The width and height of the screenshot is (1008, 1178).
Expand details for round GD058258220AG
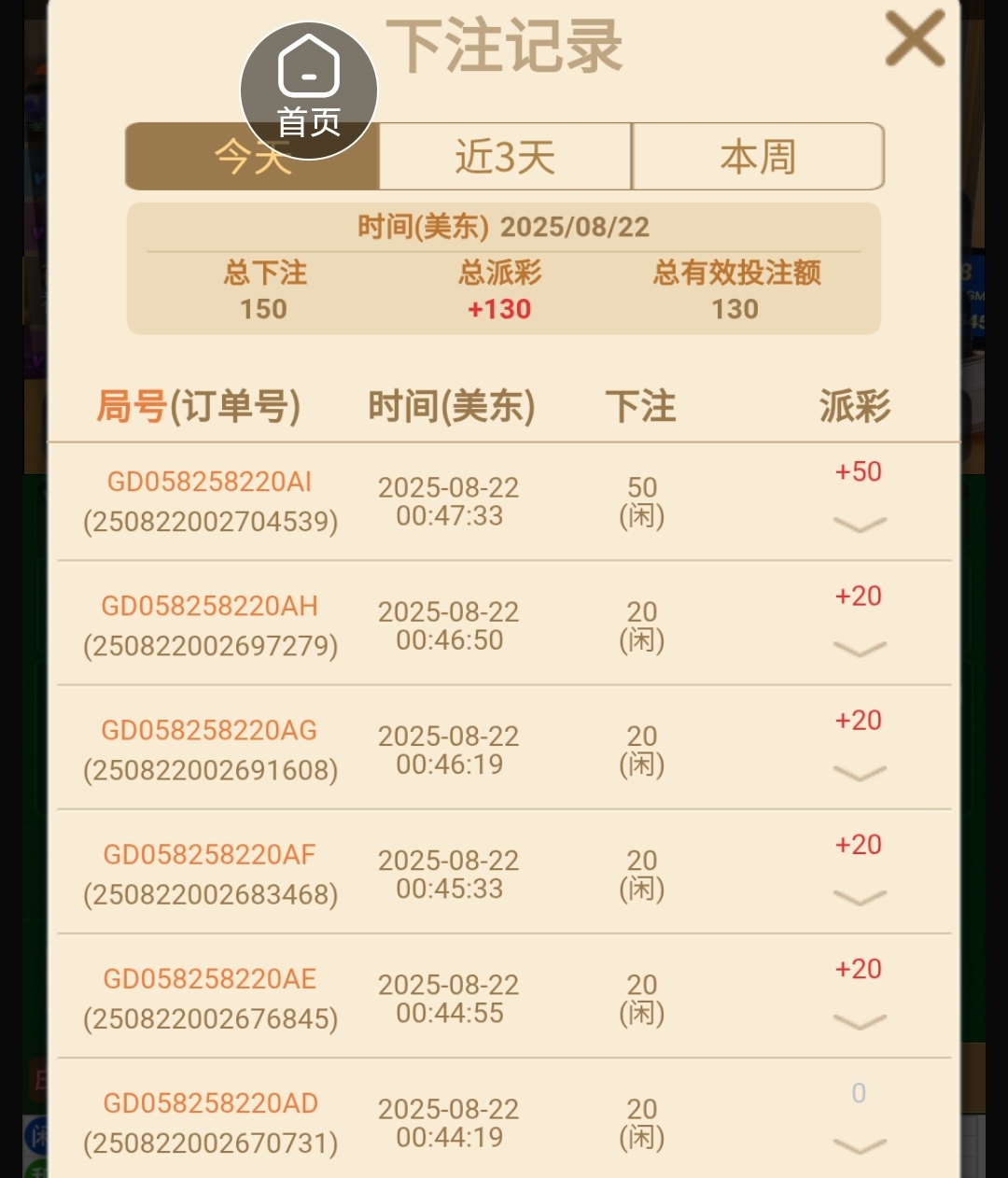click(x=859, y=773)
